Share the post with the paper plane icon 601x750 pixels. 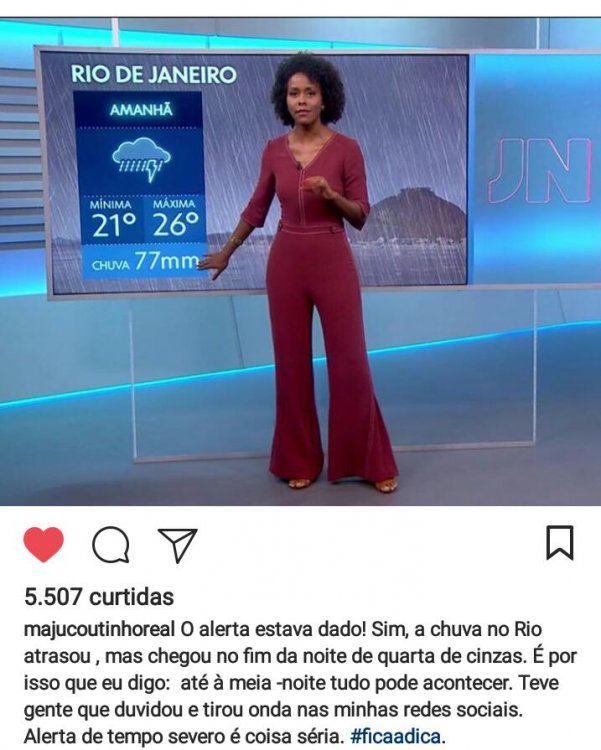pyautogui.click(x=177, y=544)
